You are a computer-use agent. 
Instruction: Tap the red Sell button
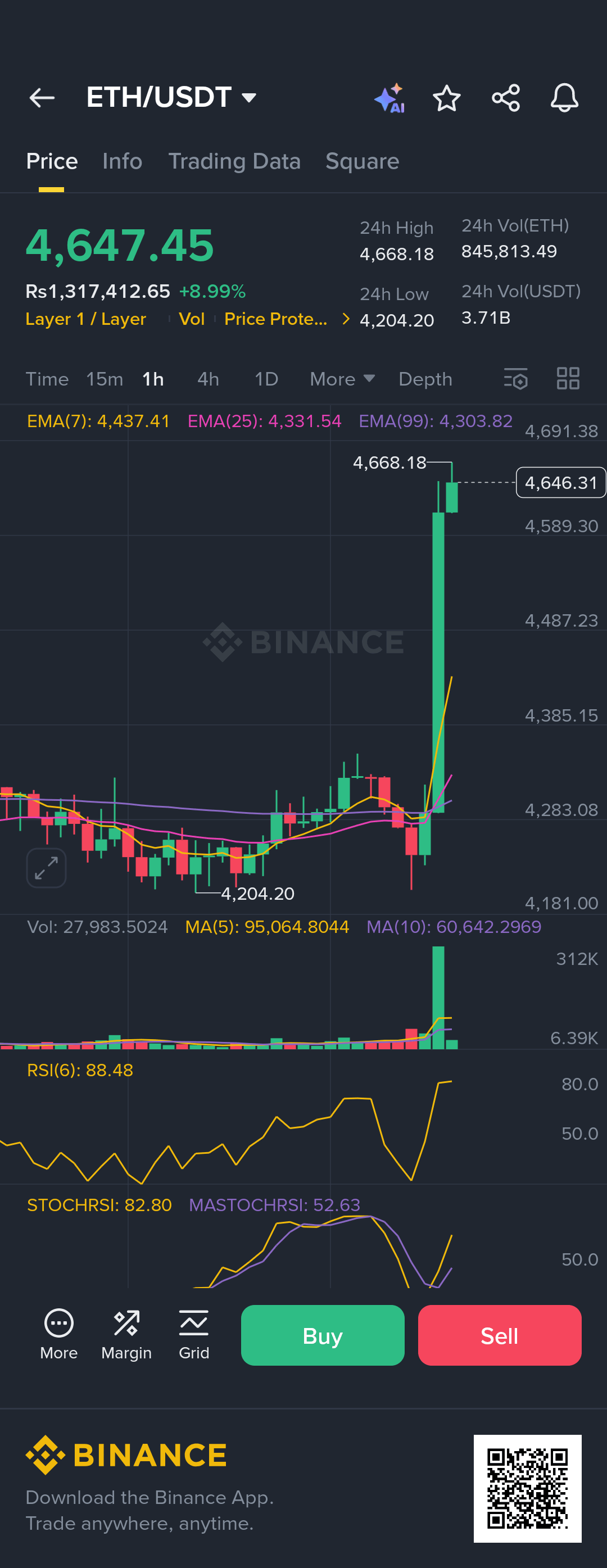point(499,1335)
